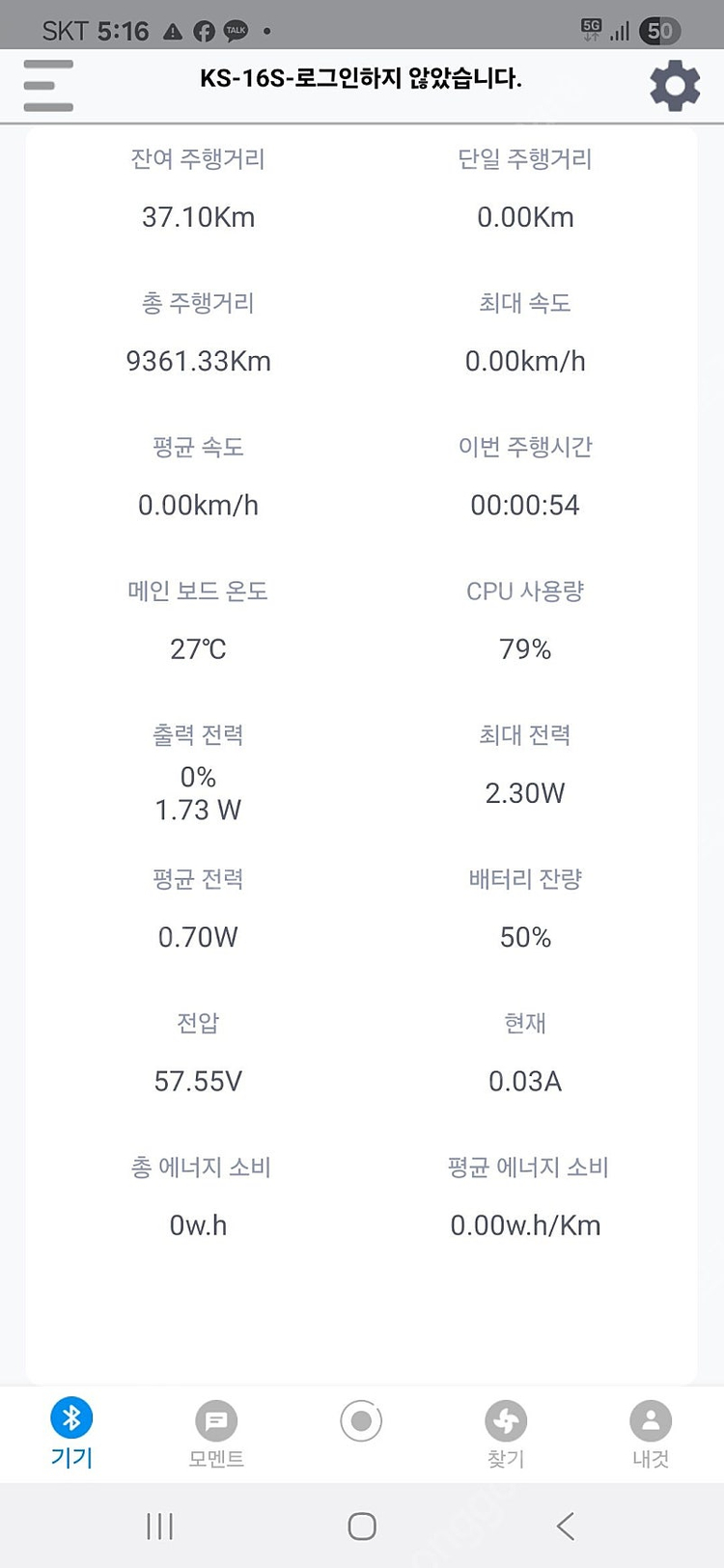Tap the 배터리 잔량 50% value

[x=524, y=936]
